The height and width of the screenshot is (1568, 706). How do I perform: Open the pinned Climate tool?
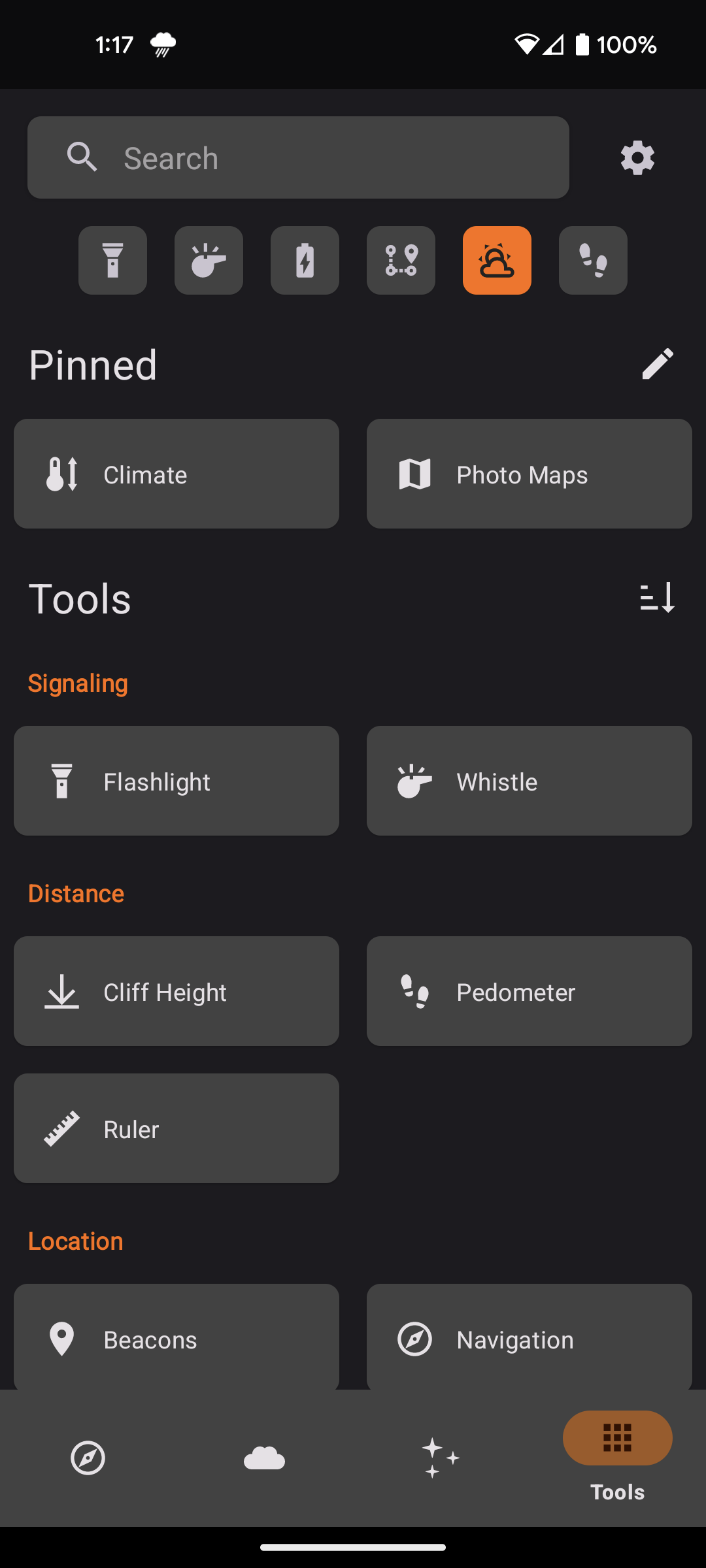[176, 474]
